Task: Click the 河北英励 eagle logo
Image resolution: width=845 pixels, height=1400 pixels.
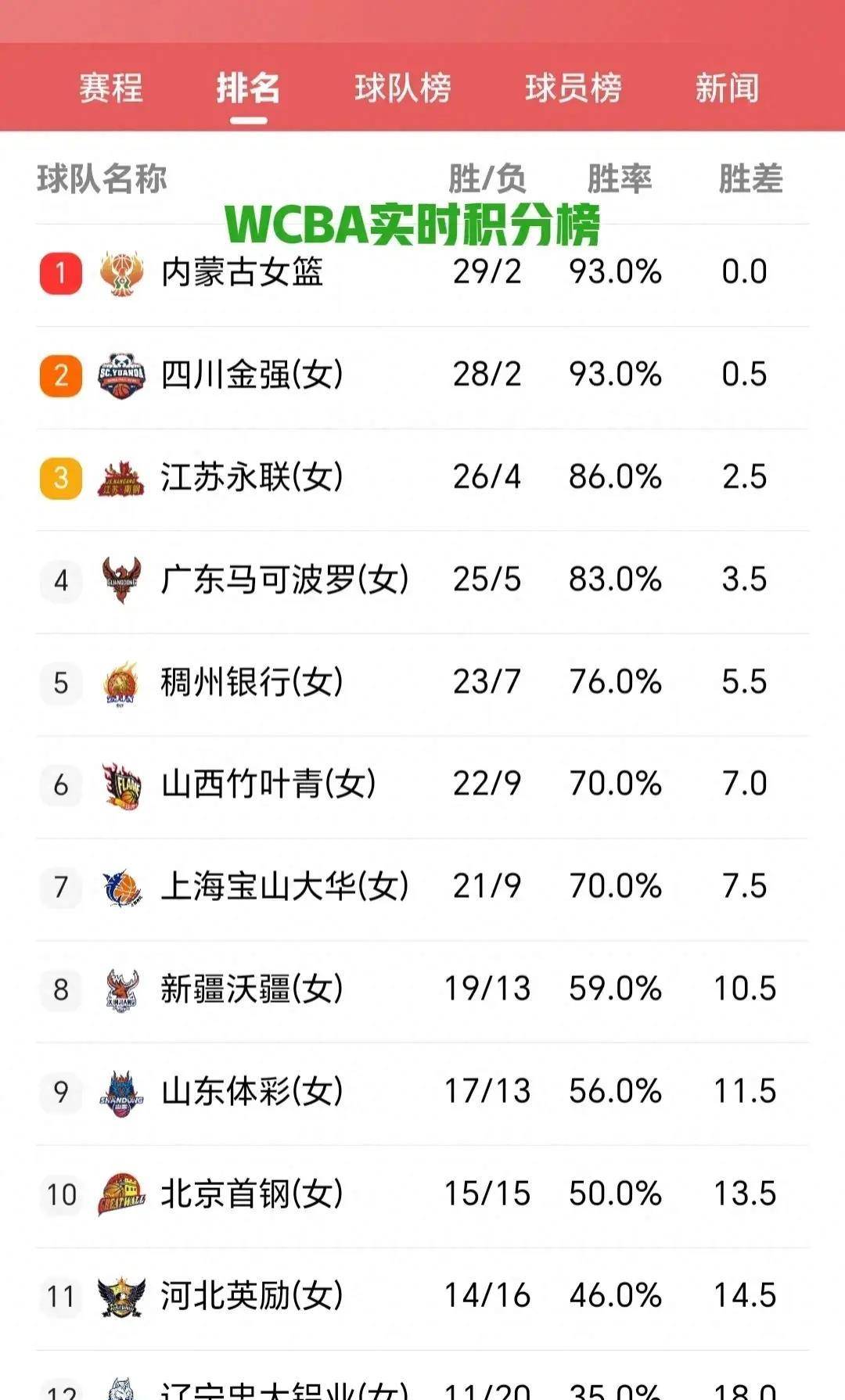Action: (x=121, y=1297)
